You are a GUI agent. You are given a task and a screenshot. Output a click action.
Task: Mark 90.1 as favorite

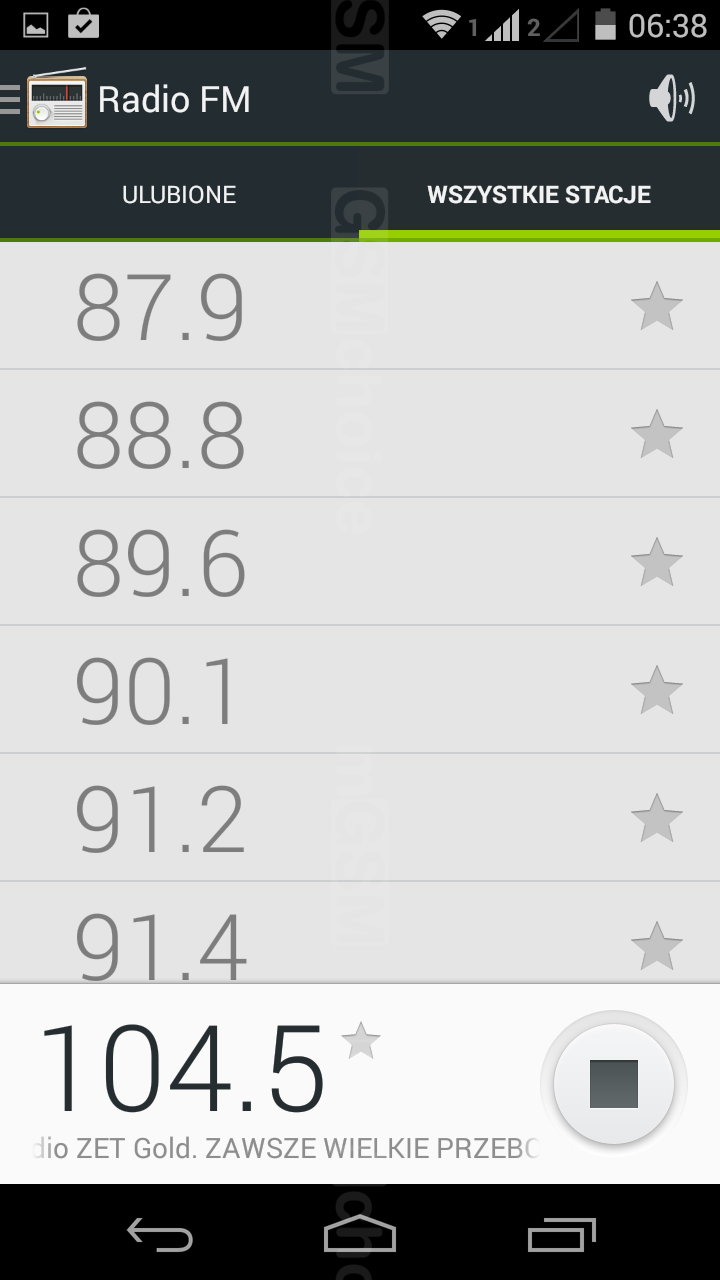(x=657, y=690)
